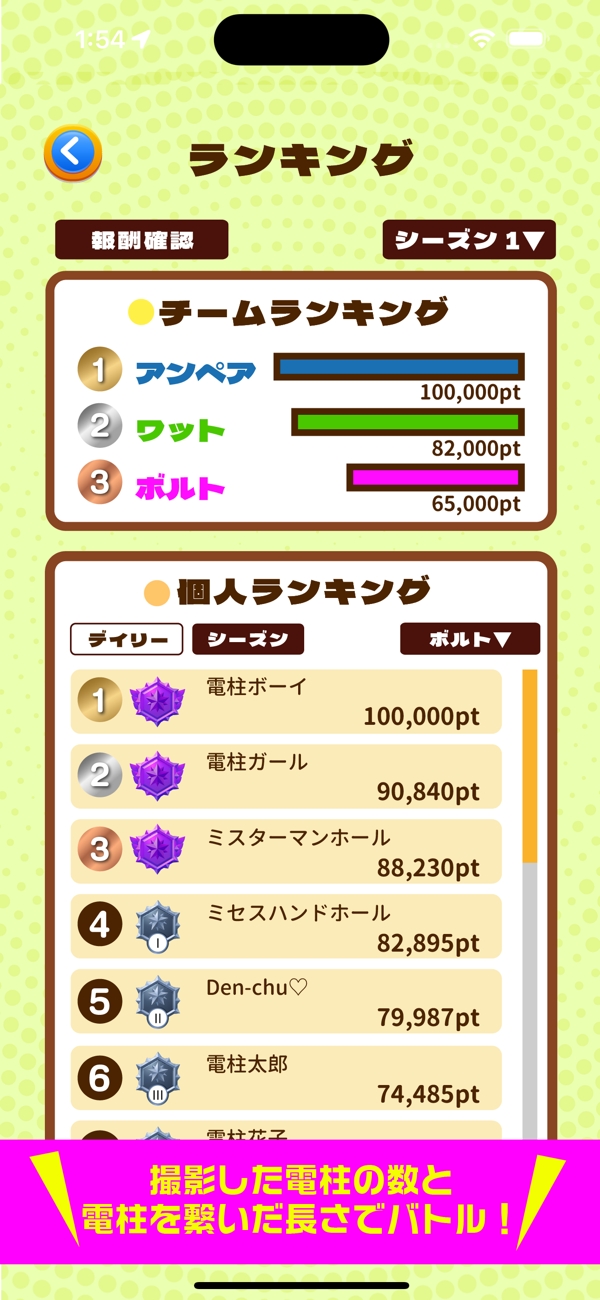This screenshot has height=1300, width=600.
Task: Select the シーズン tab in 個人ランキング
Action: click(248, 639)
